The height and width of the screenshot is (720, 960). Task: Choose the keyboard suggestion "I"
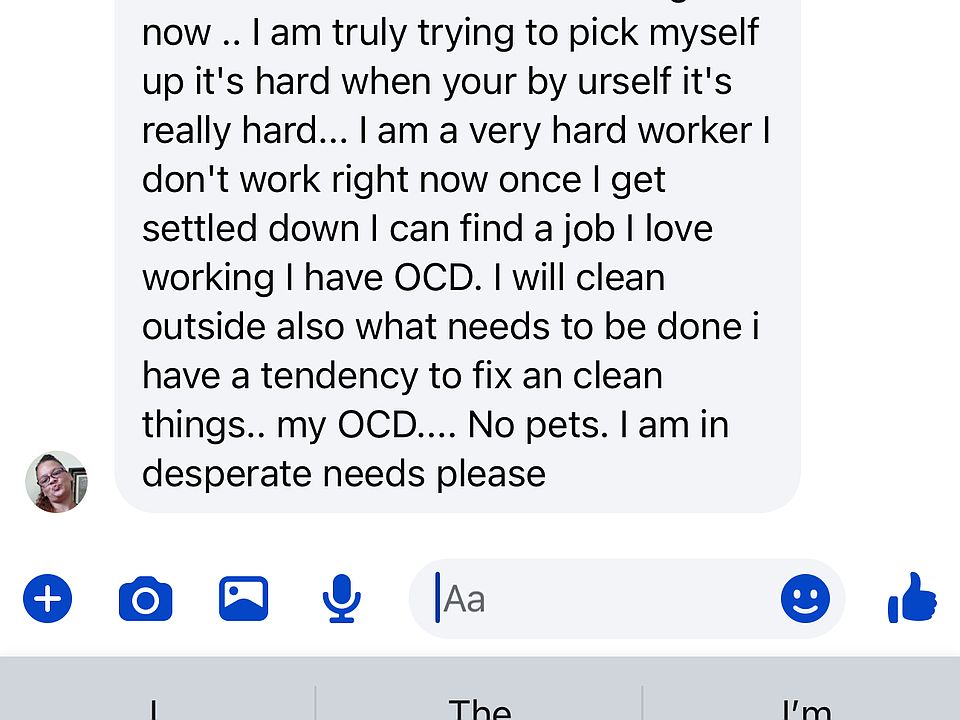(155, 707)
